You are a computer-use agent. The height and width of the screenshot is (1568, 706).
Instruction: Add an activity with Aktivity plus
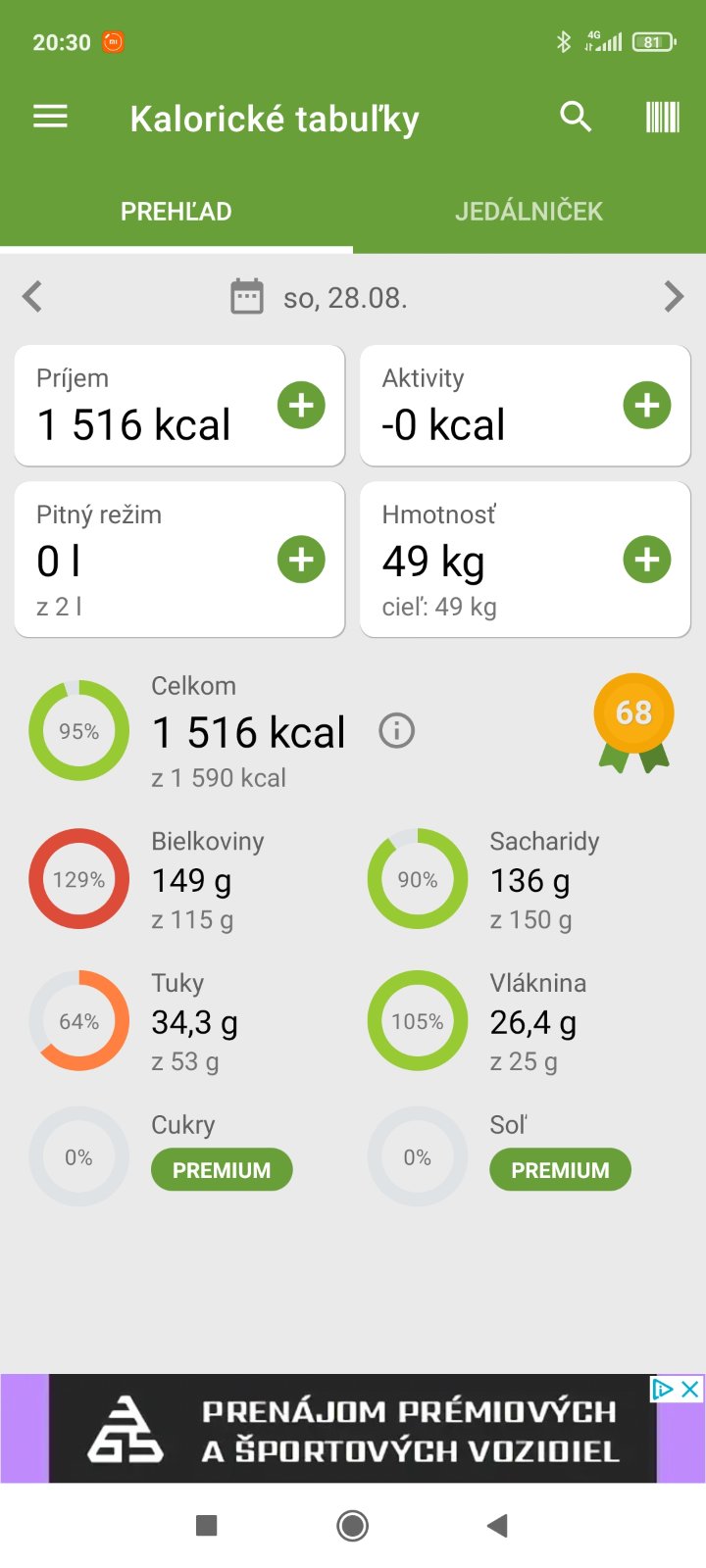tap(647, 405)
